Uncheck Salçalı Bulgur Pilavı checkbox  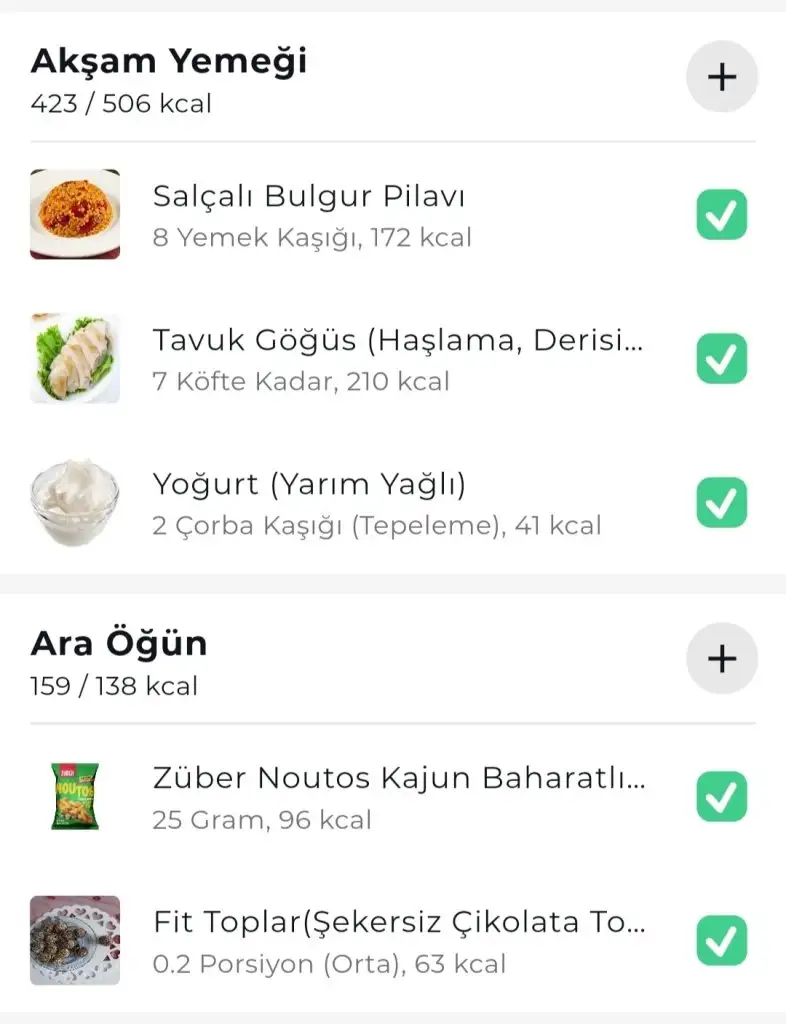(x=721, y=214)
